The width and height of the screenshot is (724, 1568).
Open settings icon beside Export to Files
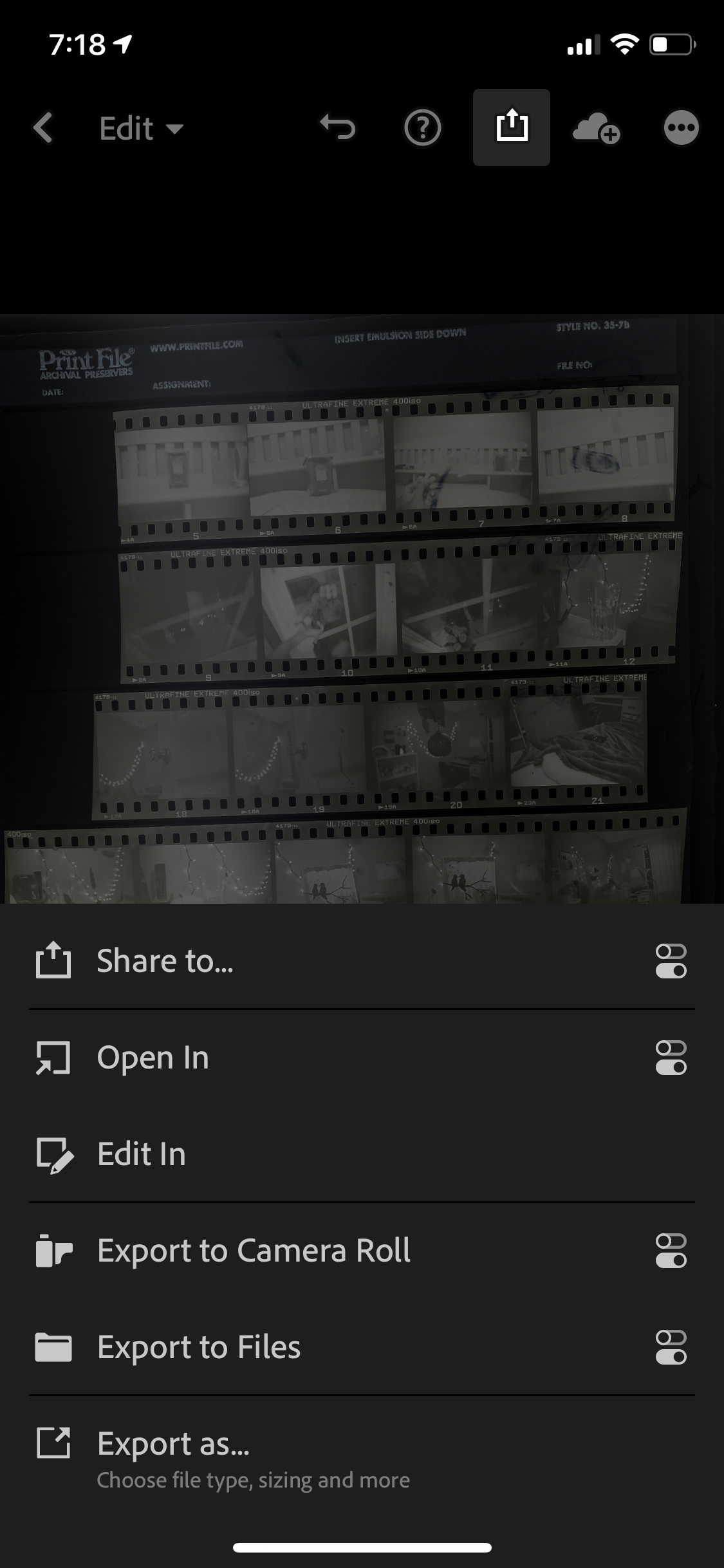pyautogui.click(x=671, y=1347)
